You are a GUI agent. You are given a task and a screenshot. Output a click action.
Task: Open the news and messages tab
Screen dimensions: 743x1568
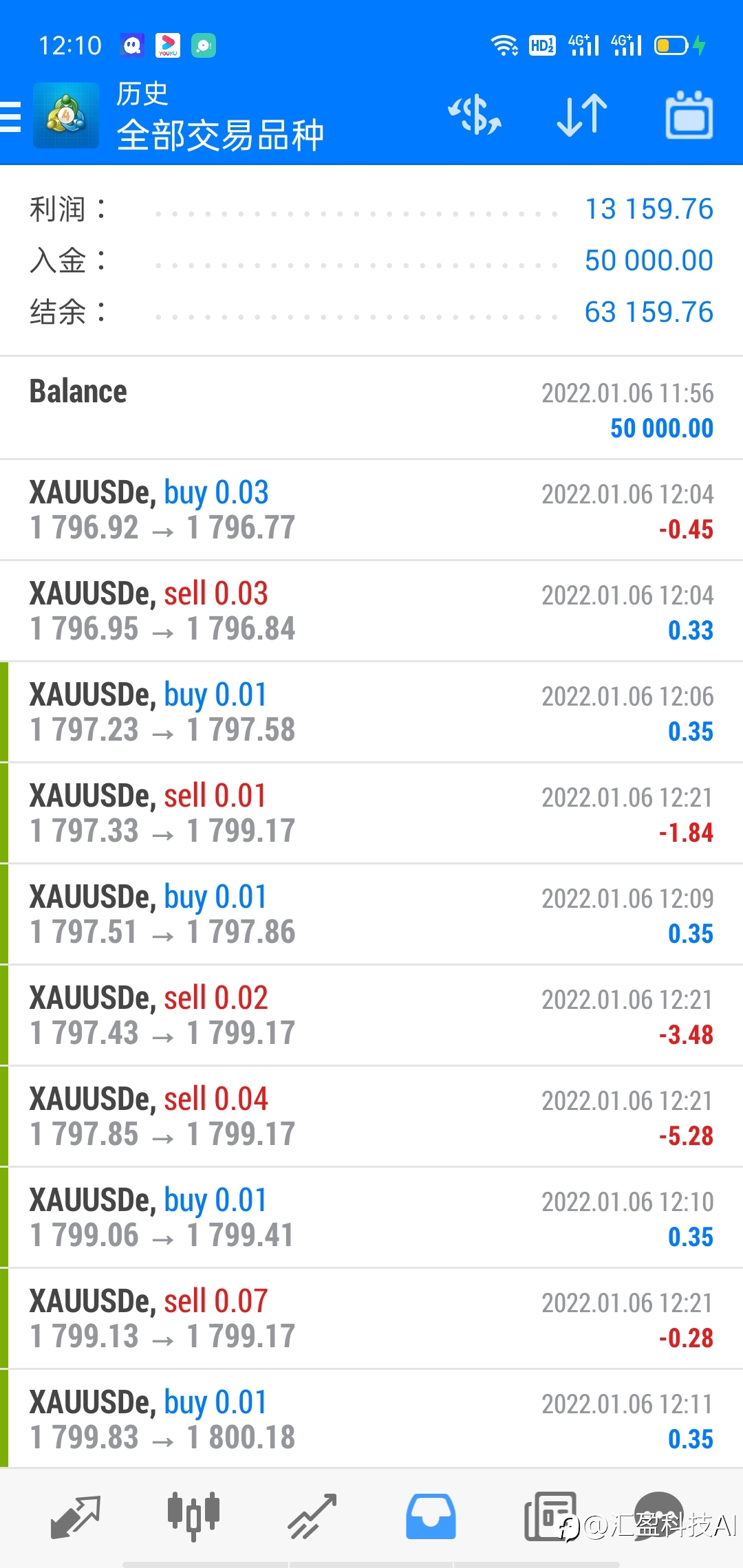pyautogui.click(x=550, y=1516)
